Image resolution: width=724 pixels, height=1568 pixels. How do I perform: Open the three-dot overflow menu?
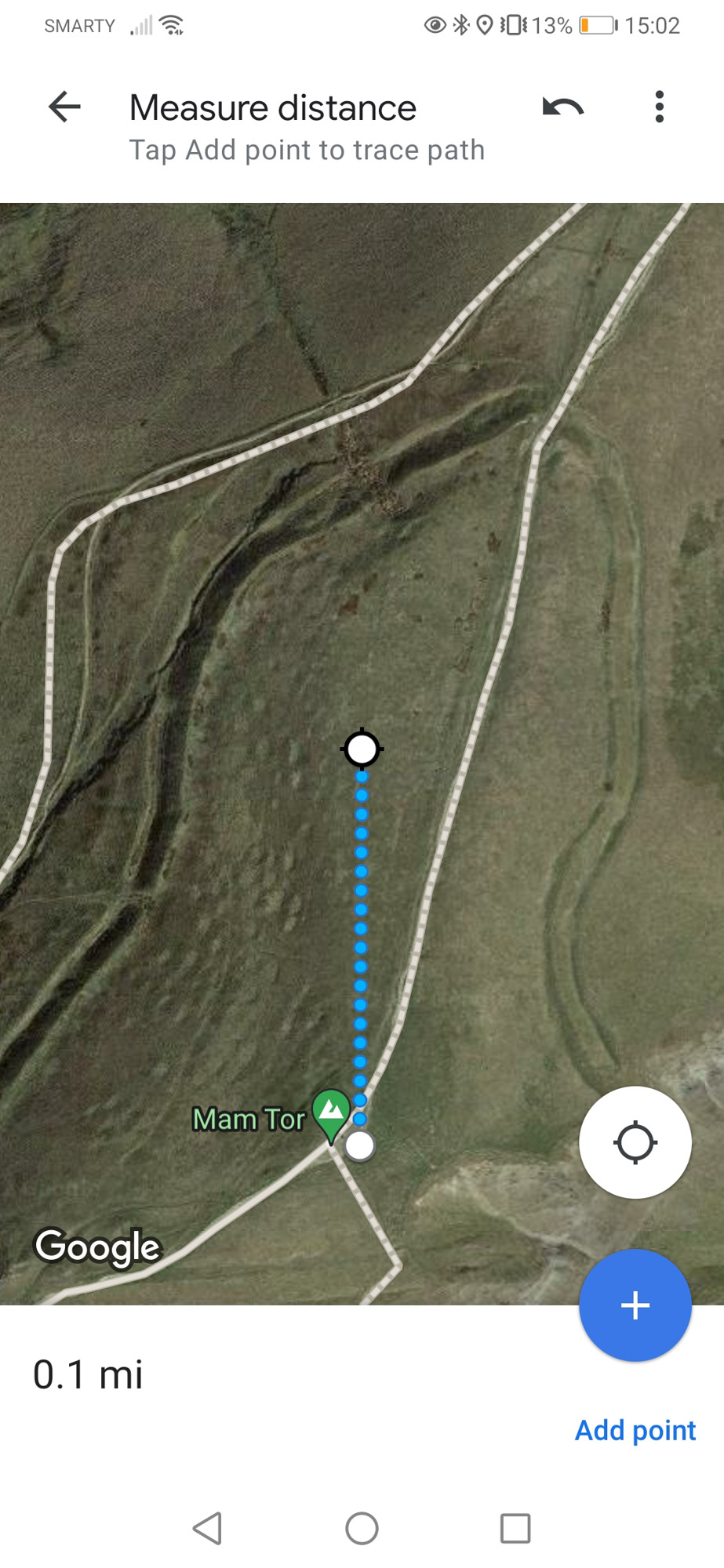(659, 107)
